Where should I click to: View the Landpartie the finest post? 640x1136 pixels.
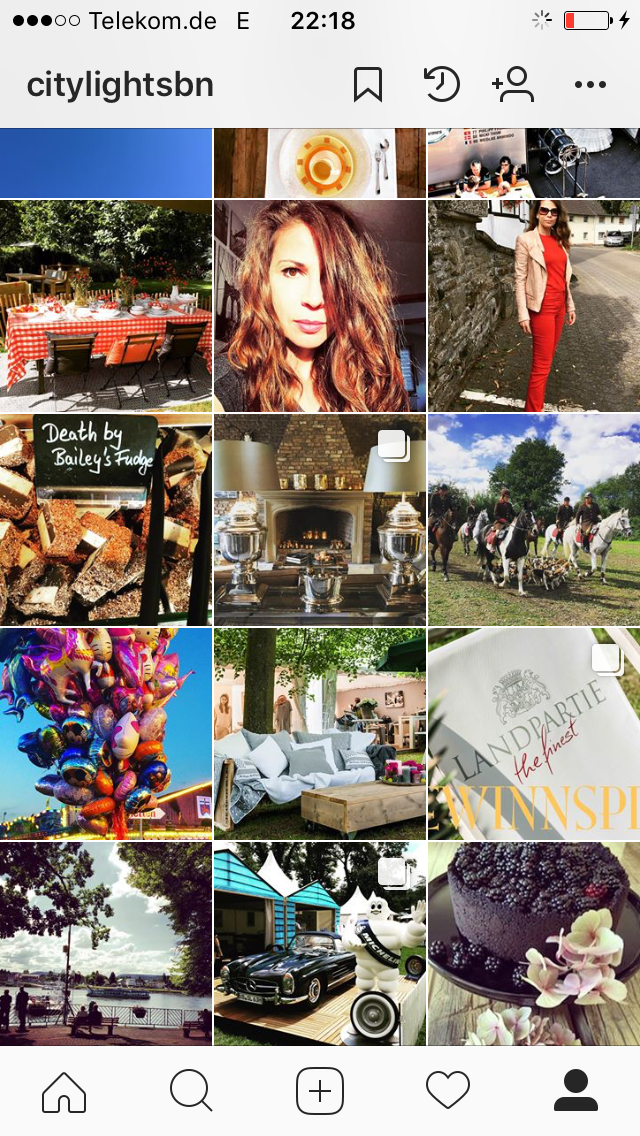click(x=534, y=733)
